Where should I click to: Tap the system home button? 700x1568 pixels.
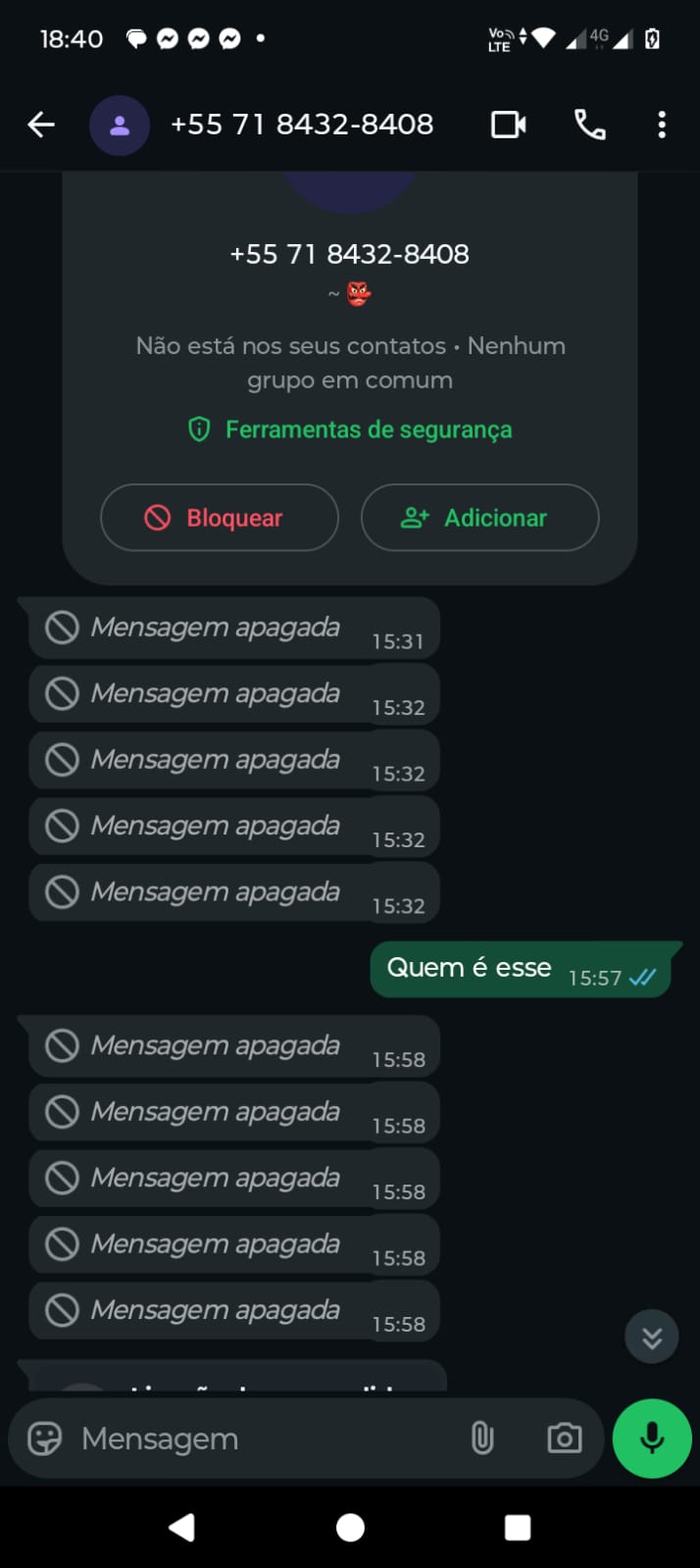click(350, 1527)
